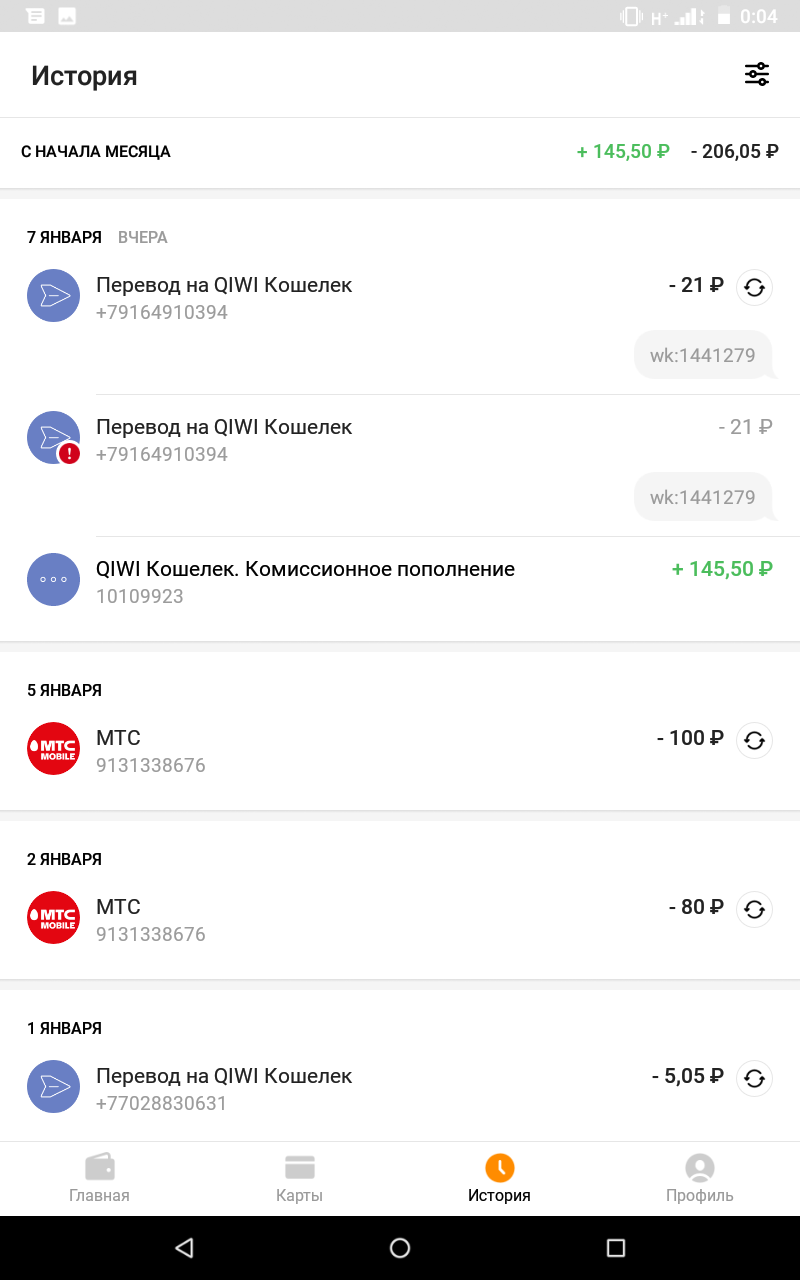Repeat the 100 ₽ MTS payment
This screenshot has width=800, height=1280.
coord(755,741)
